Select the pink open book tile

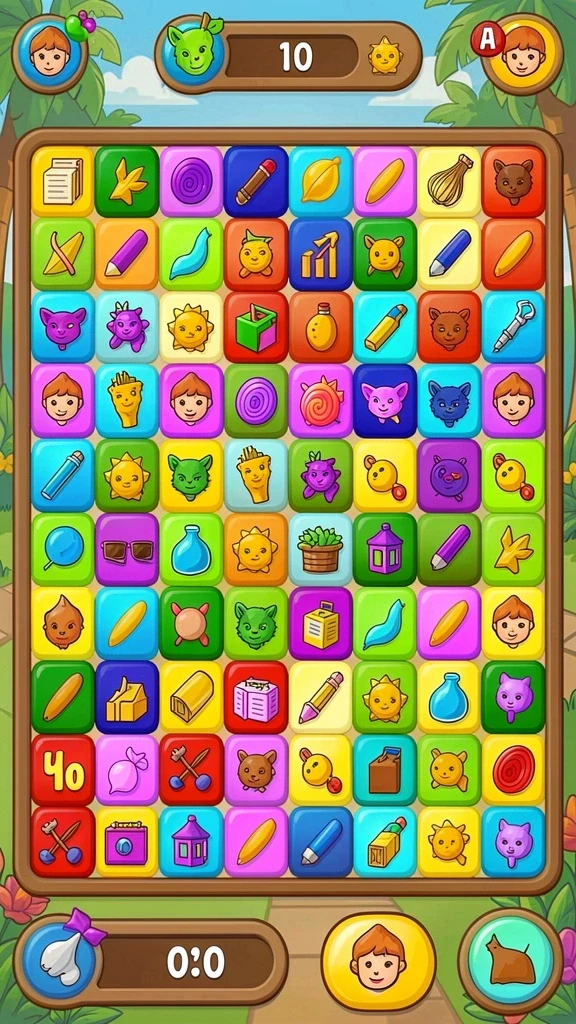tap(256, 697)
